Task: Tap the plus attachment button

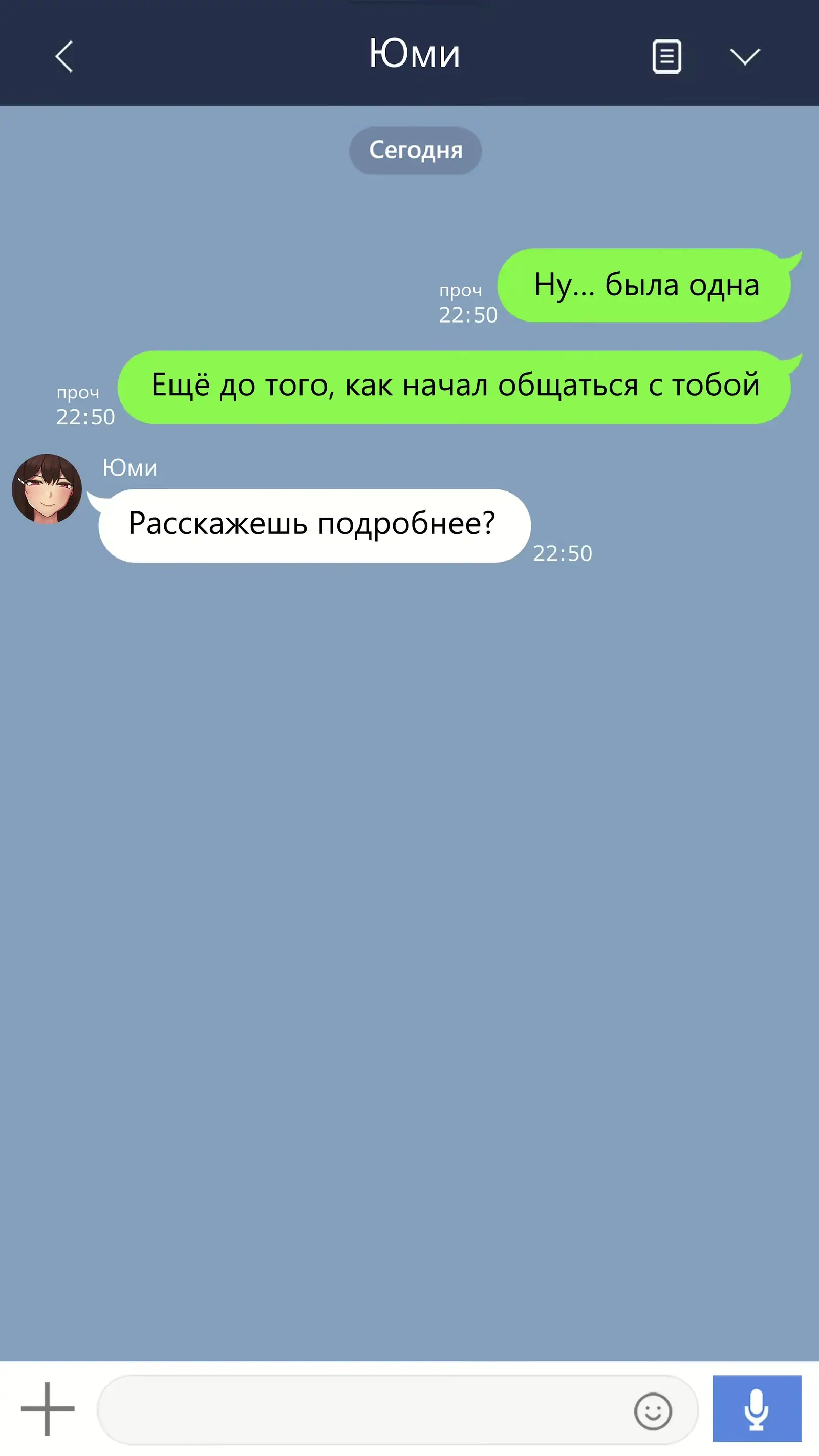Action: pyautogui.click(x=48, y=1408)
